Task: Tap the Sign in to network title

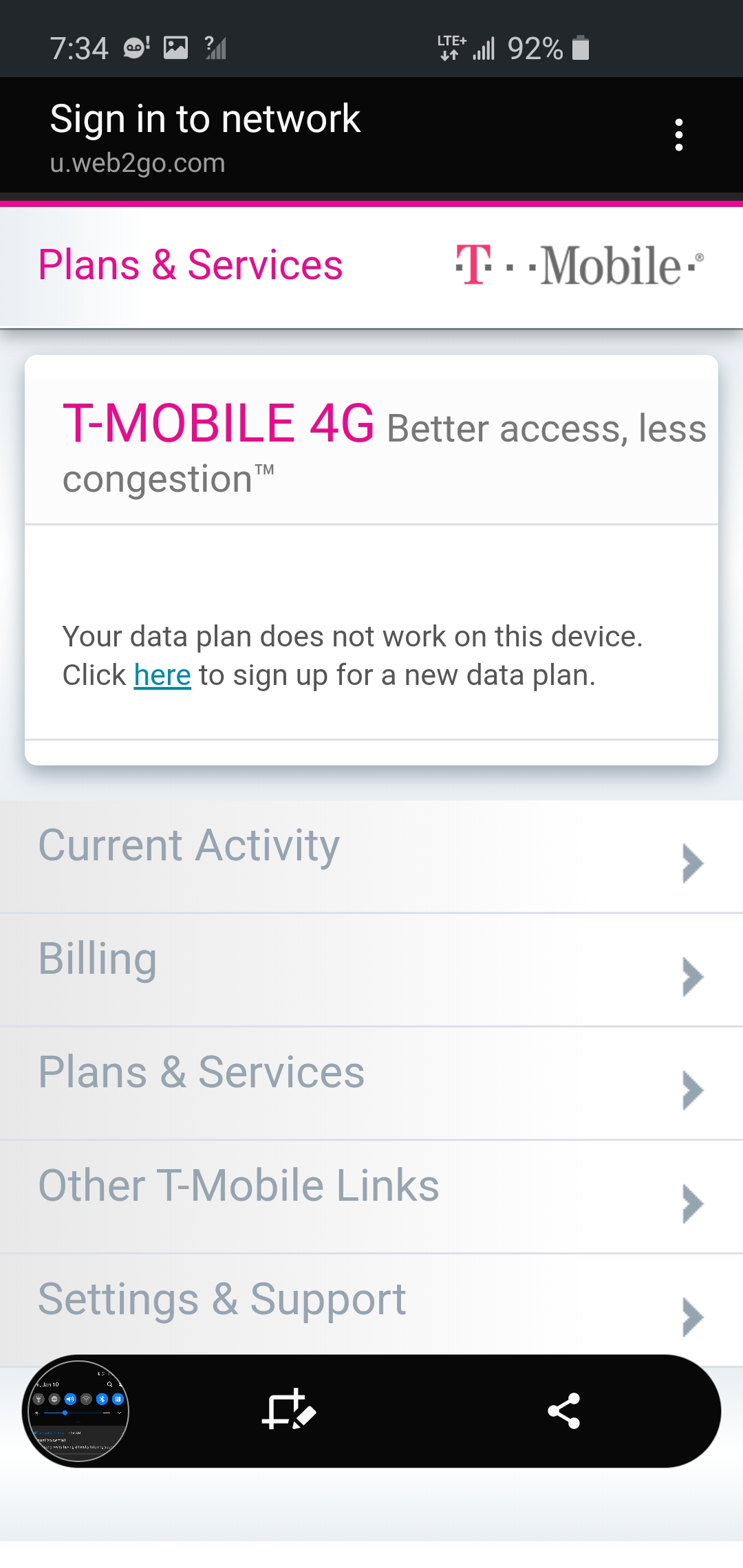Action: [205, 118]
